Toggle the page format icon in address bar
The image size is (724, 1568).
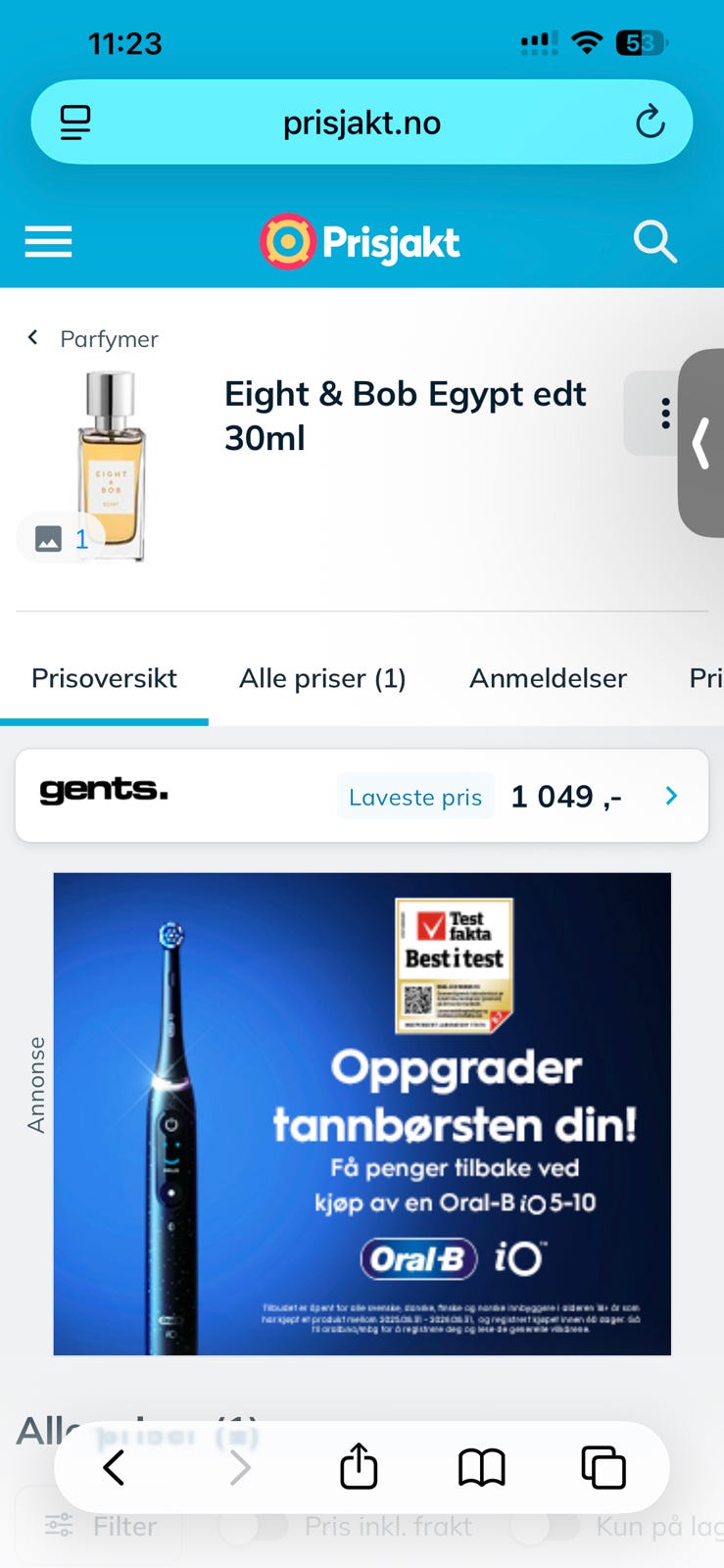pyautogui.click(x=74, y=122)
